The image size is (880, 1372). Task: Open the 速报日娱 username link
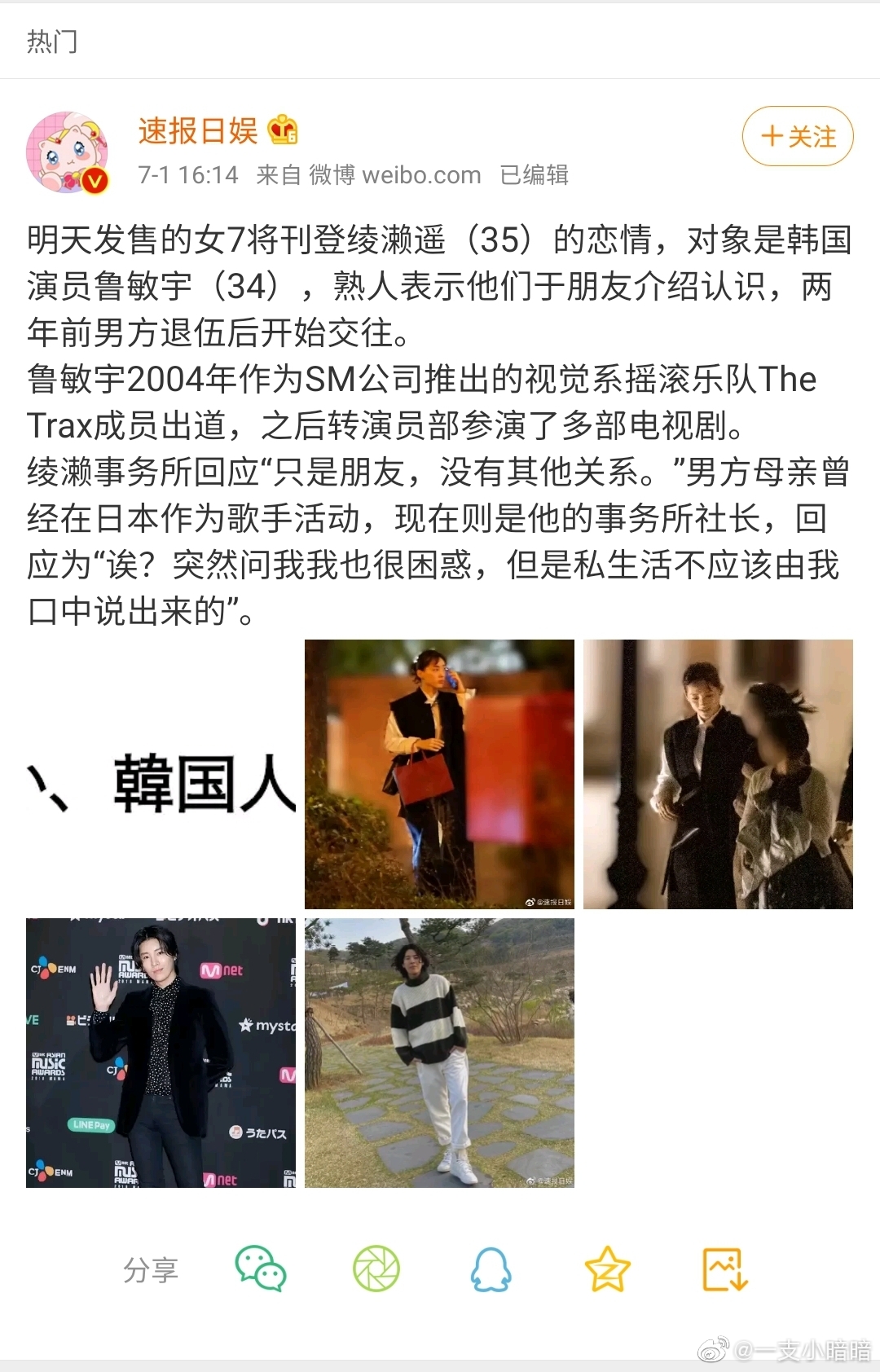(x=198, y=130)
